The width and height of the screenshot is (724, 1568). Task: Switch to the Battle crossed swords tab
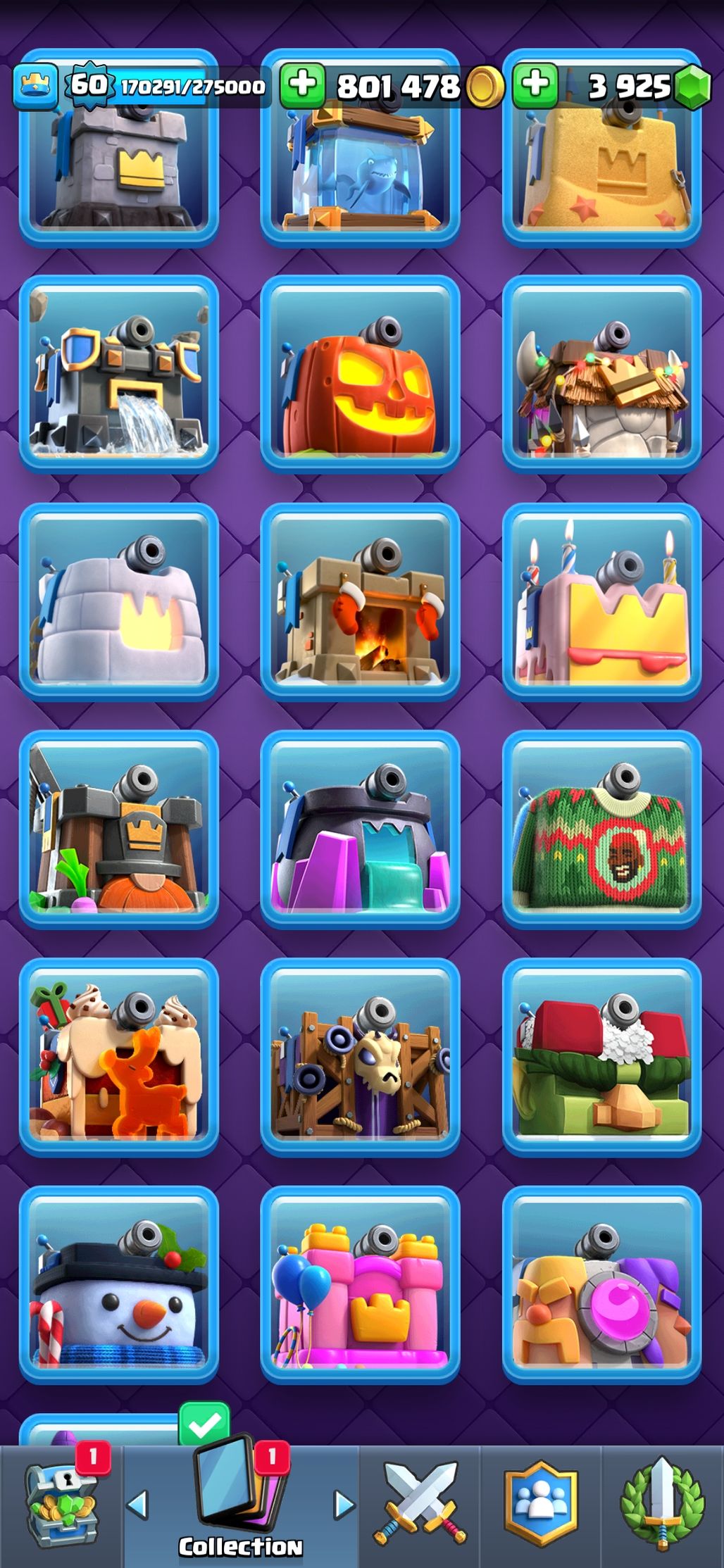tap(420, 1505)
